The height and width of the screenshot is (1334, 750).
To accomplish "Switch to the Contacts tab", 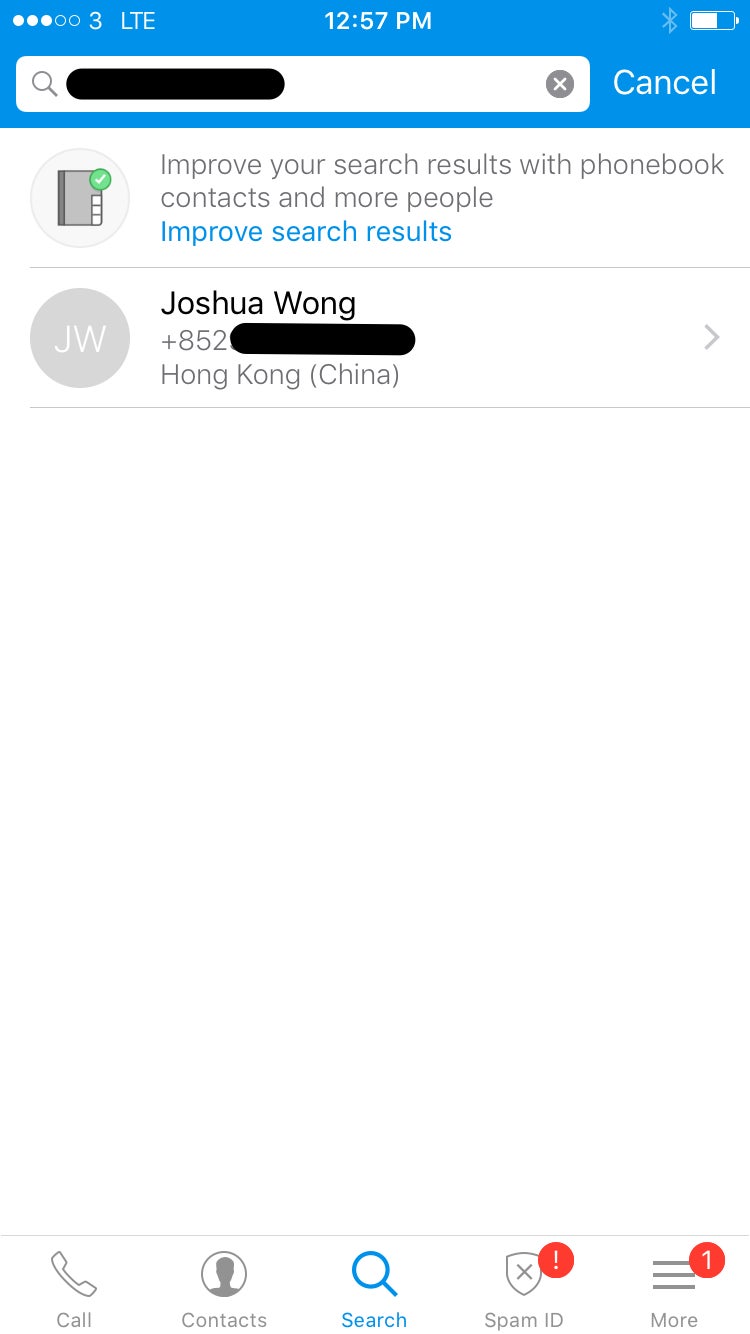I will pos(224,1288).
